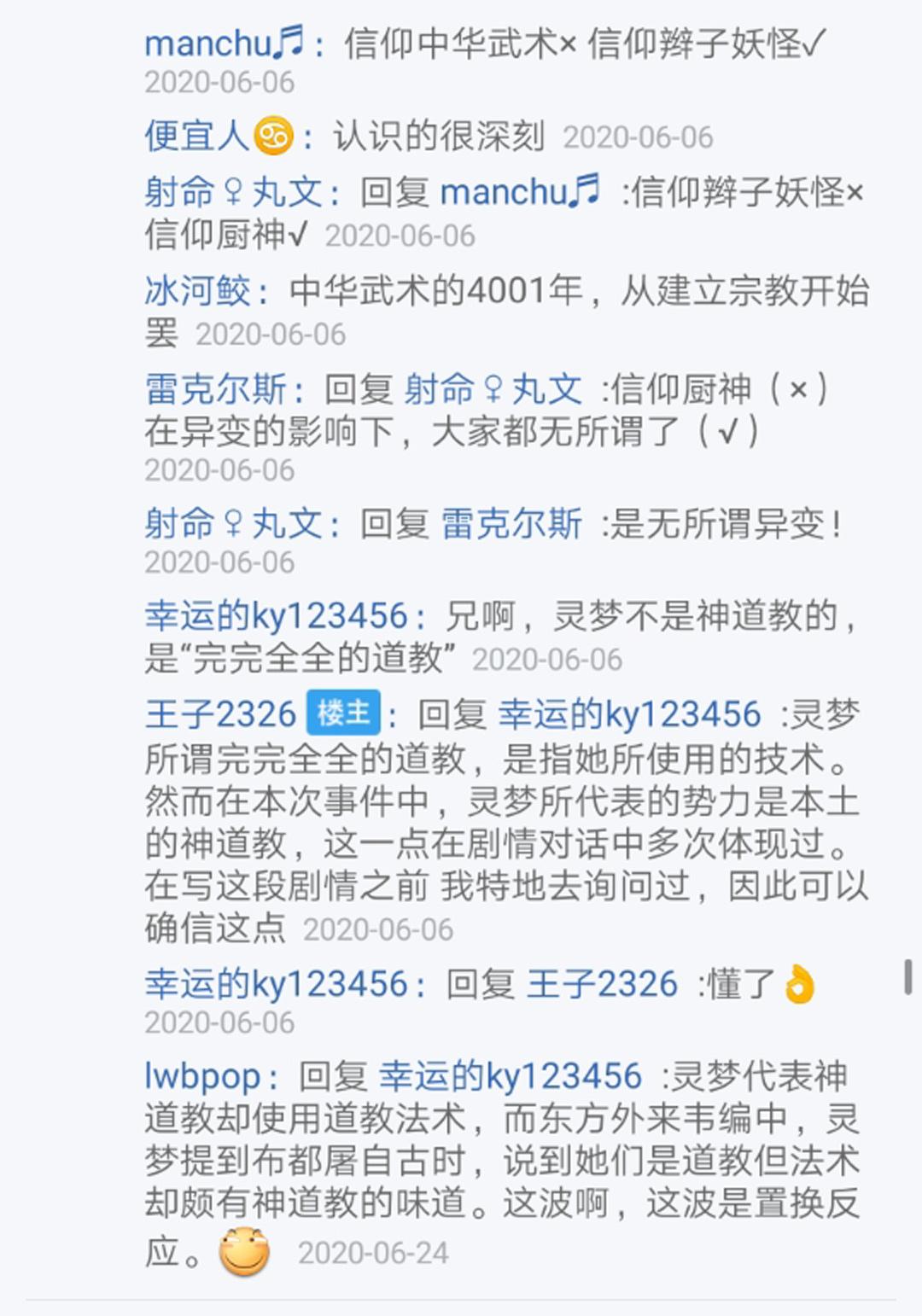This screenshot has width=922, height=1316.
Task: Open 幸运的ky123456 profile from the 兄啊 comment
Action: click(276, 616)
